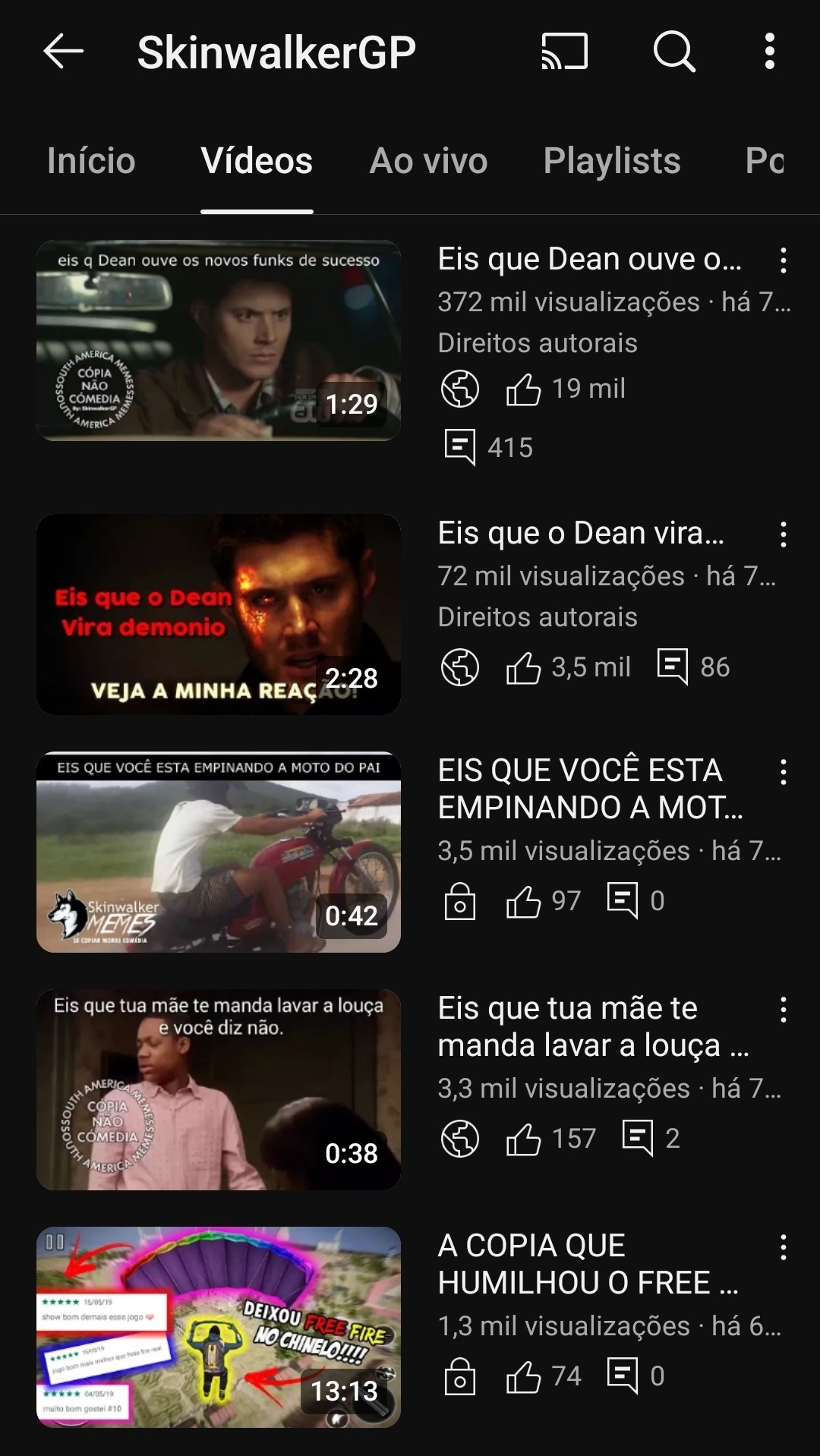
Task: Open 'A COPIA QUE HUMILHOU O FREE...' video
Action: pyautogui.click(x=219, y=1327)
